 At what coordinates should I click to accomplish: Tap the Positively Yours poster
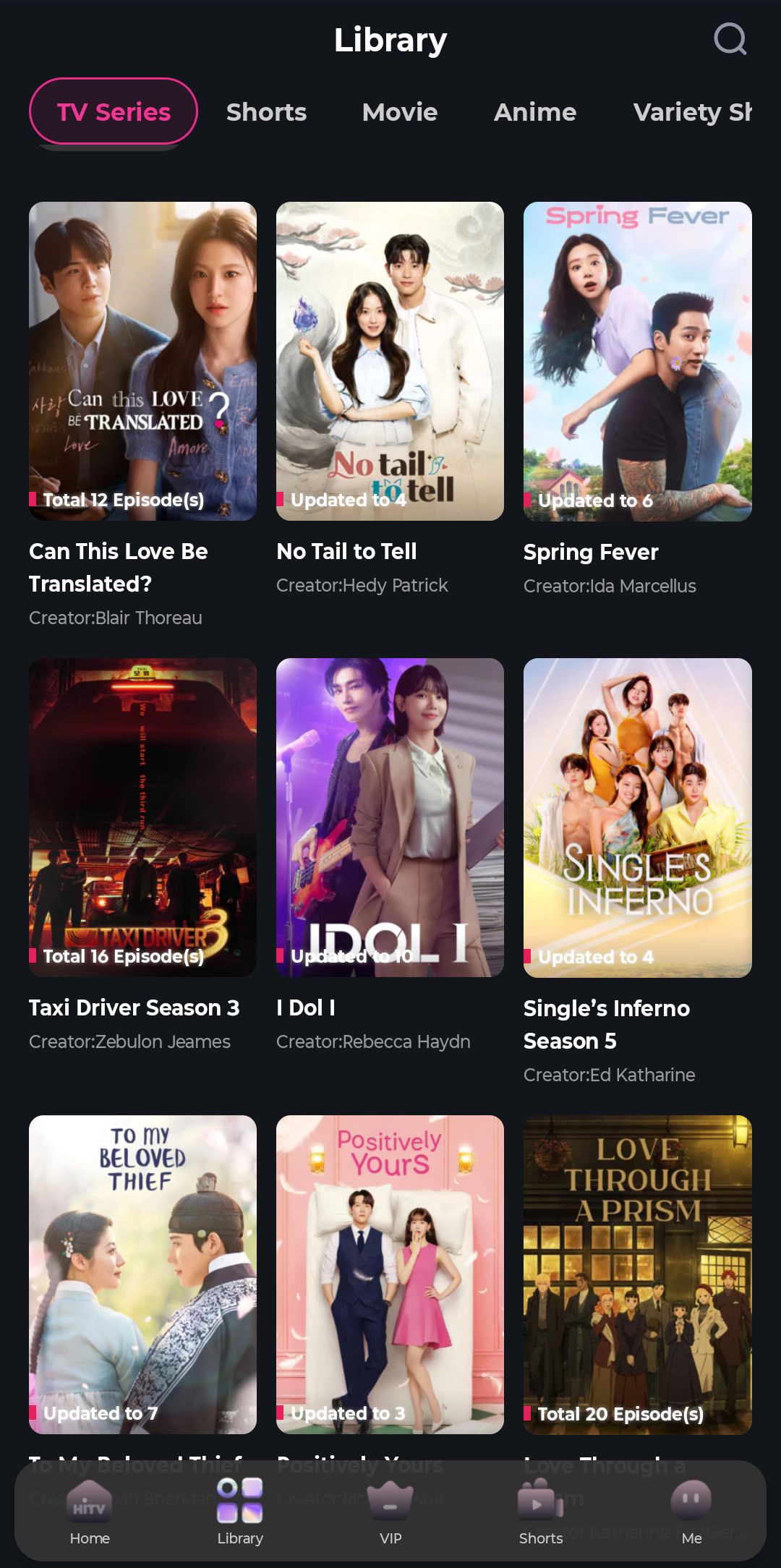click(x=390, y=1274)
